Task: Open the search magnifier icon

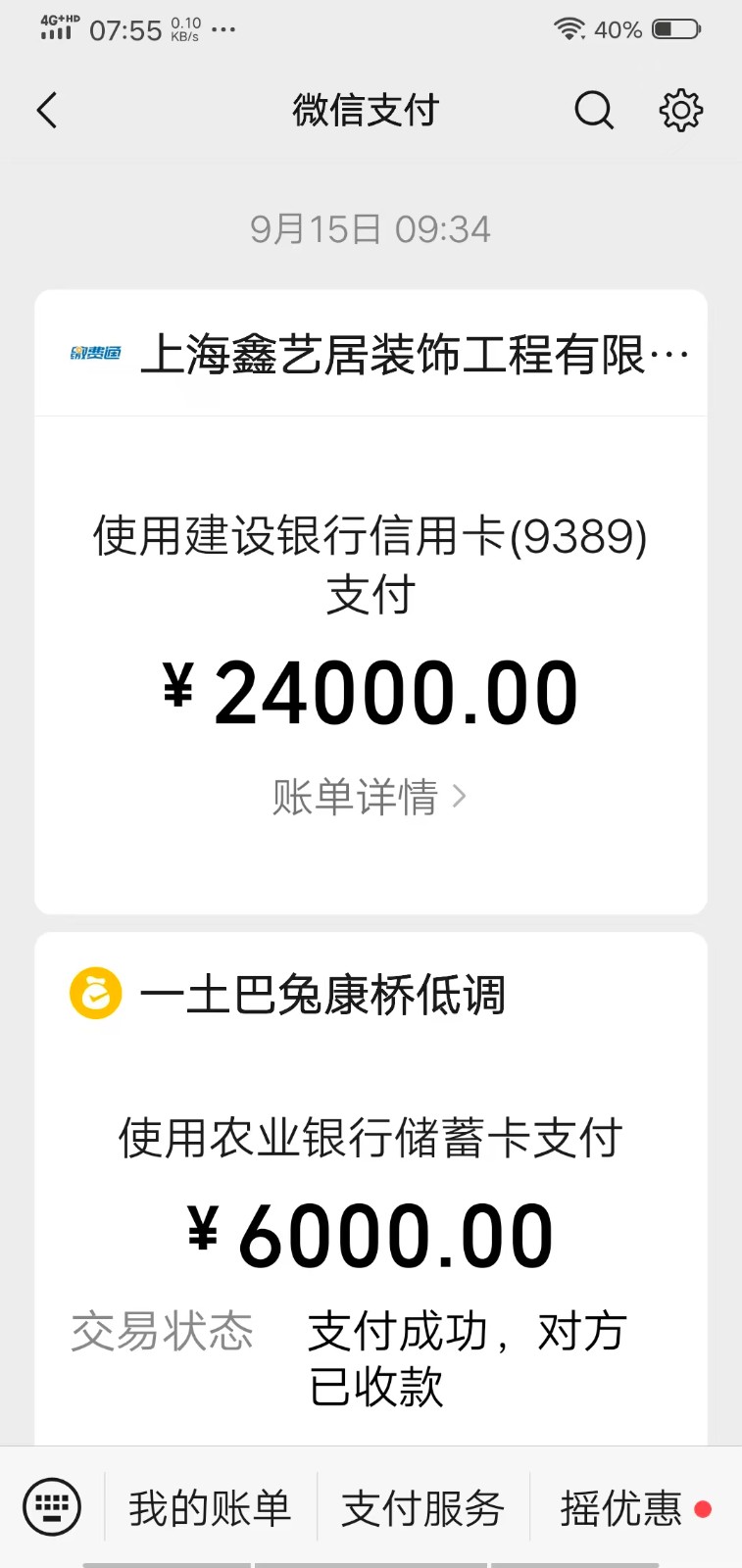Action: [593, 110]
